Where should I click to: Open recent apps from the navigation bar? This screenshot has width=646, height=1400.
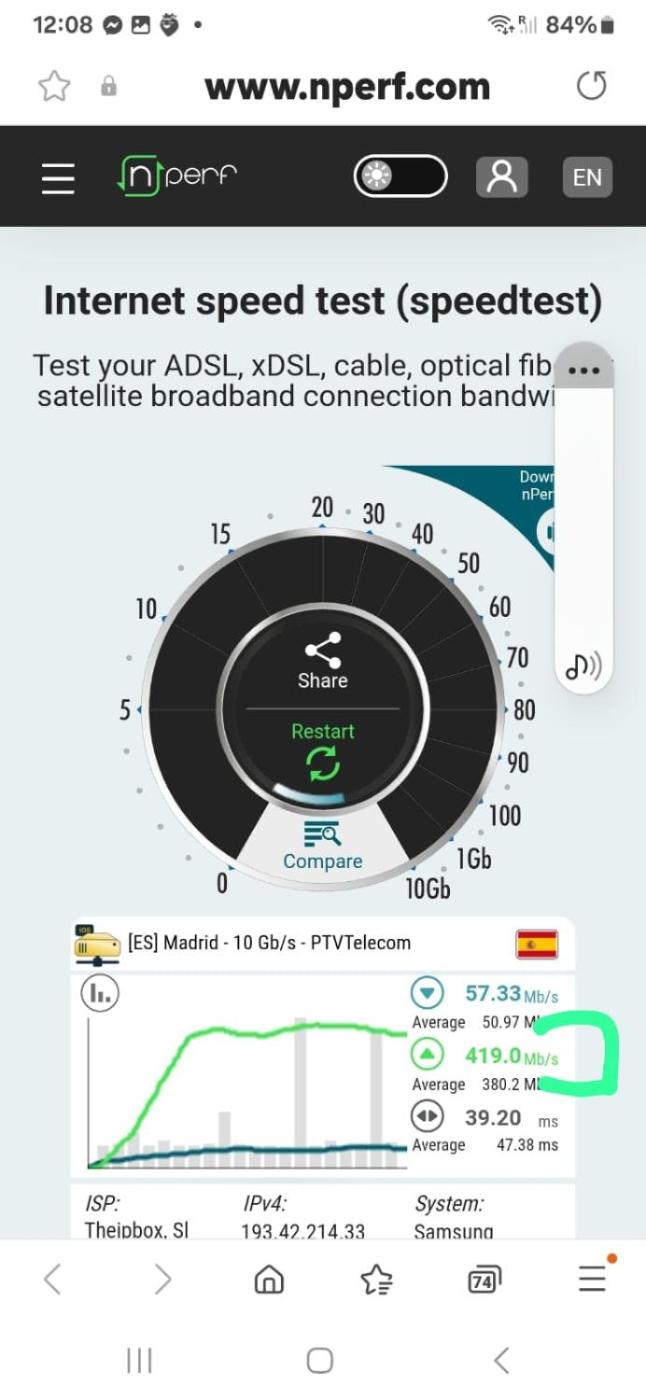(x=139, y=1360)
